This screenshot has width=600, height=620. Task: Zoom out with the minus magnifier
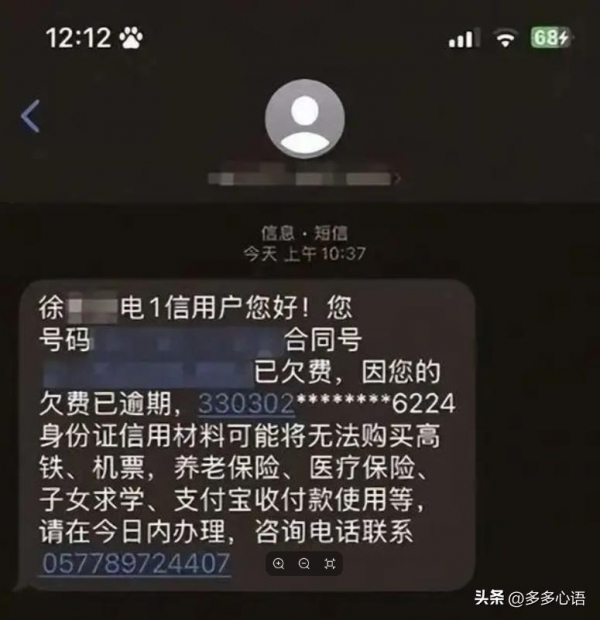[x=305, y=565]
